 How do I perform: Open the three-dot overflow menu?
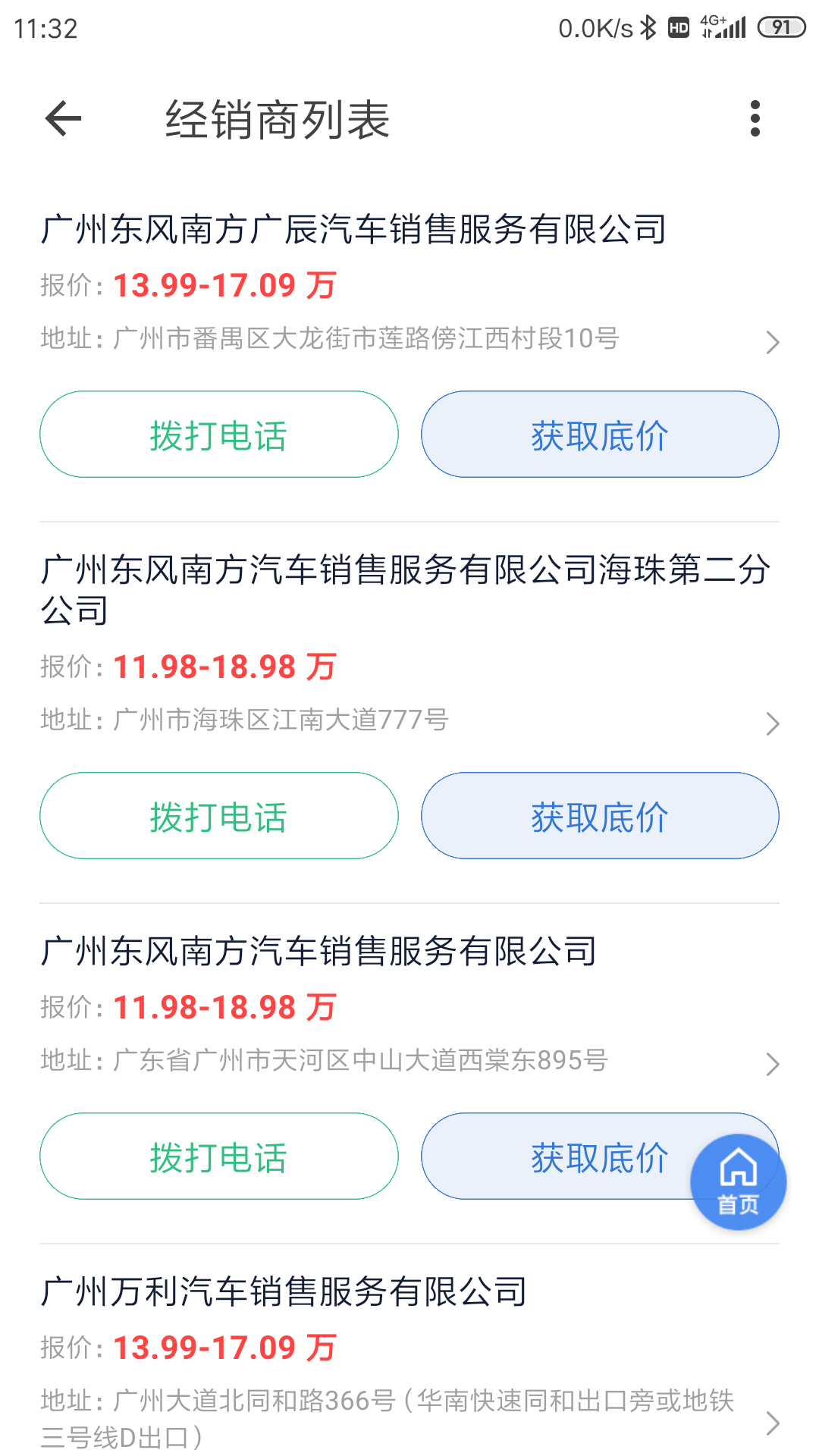pos(755,118)
